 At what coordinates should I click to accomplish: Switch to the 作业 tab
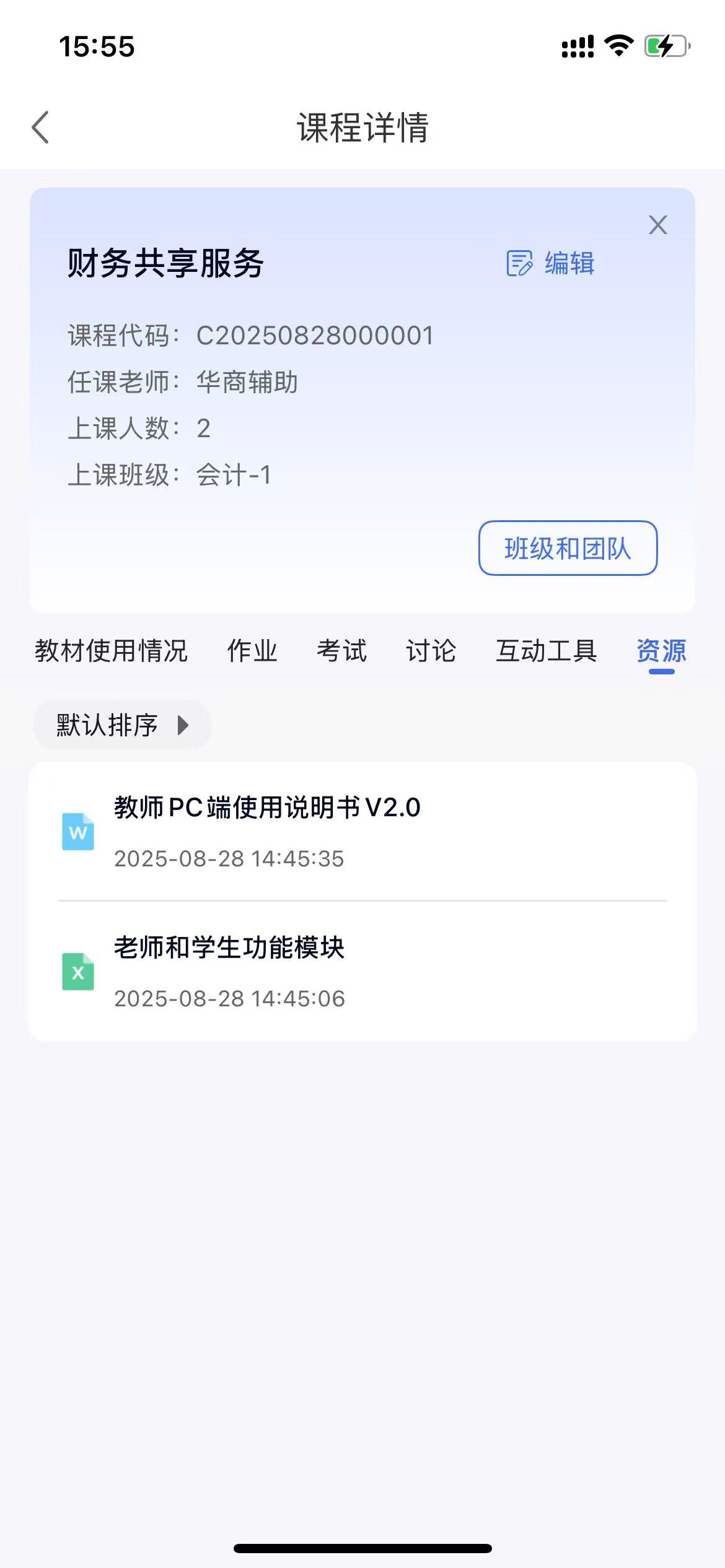252,651
